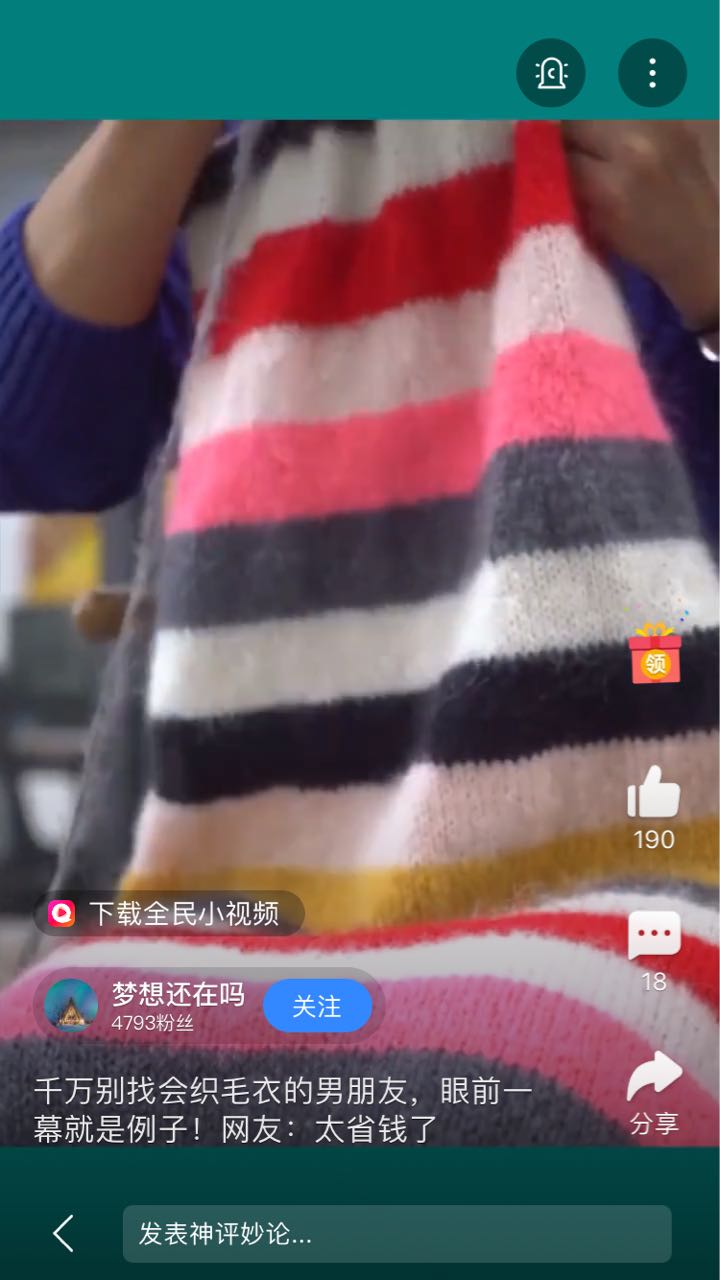Focus the 发表神评妙论 comment field
The width and height of the screenshot is (720, 1280).
pyautogui.click(x=396, y=1233)
